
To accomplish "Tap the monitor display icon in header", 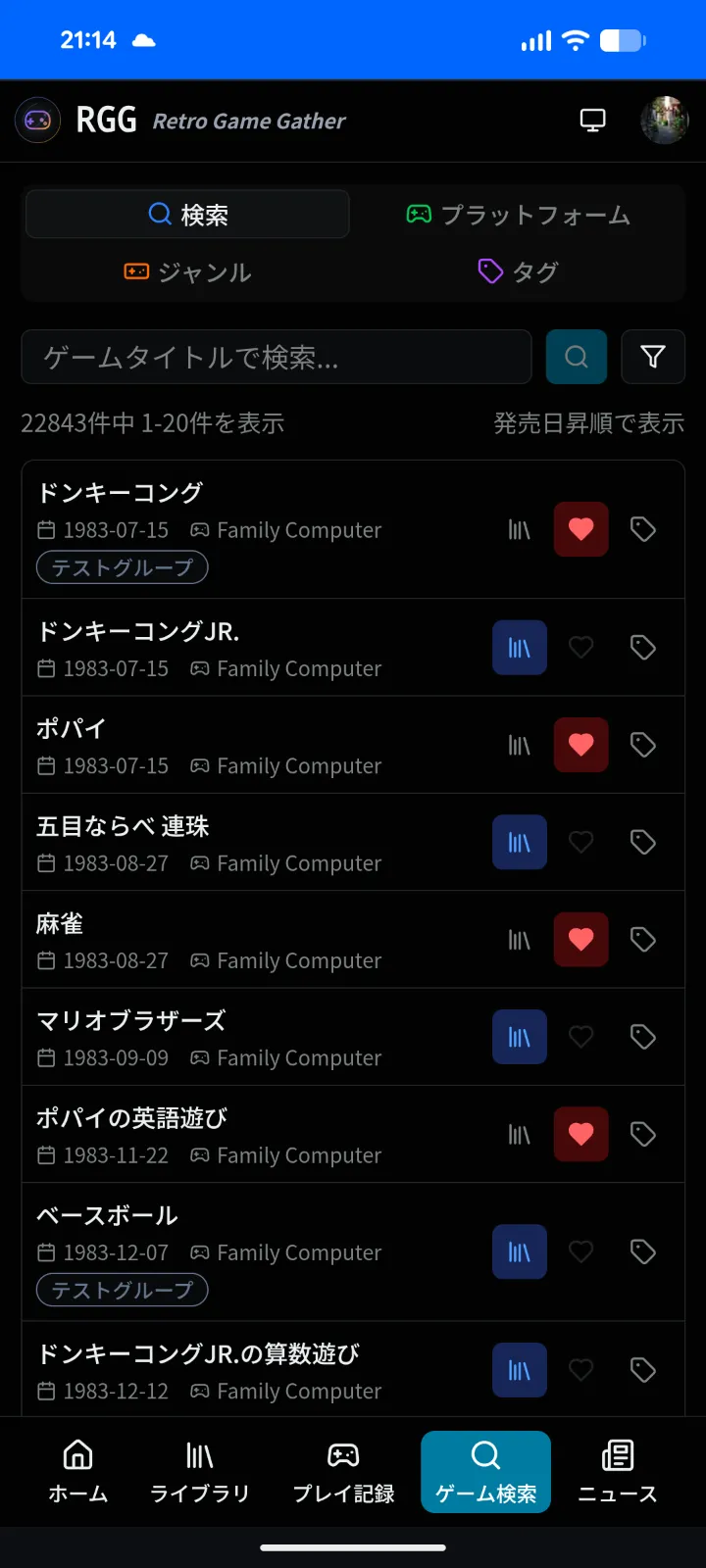I will coord(593,121).
